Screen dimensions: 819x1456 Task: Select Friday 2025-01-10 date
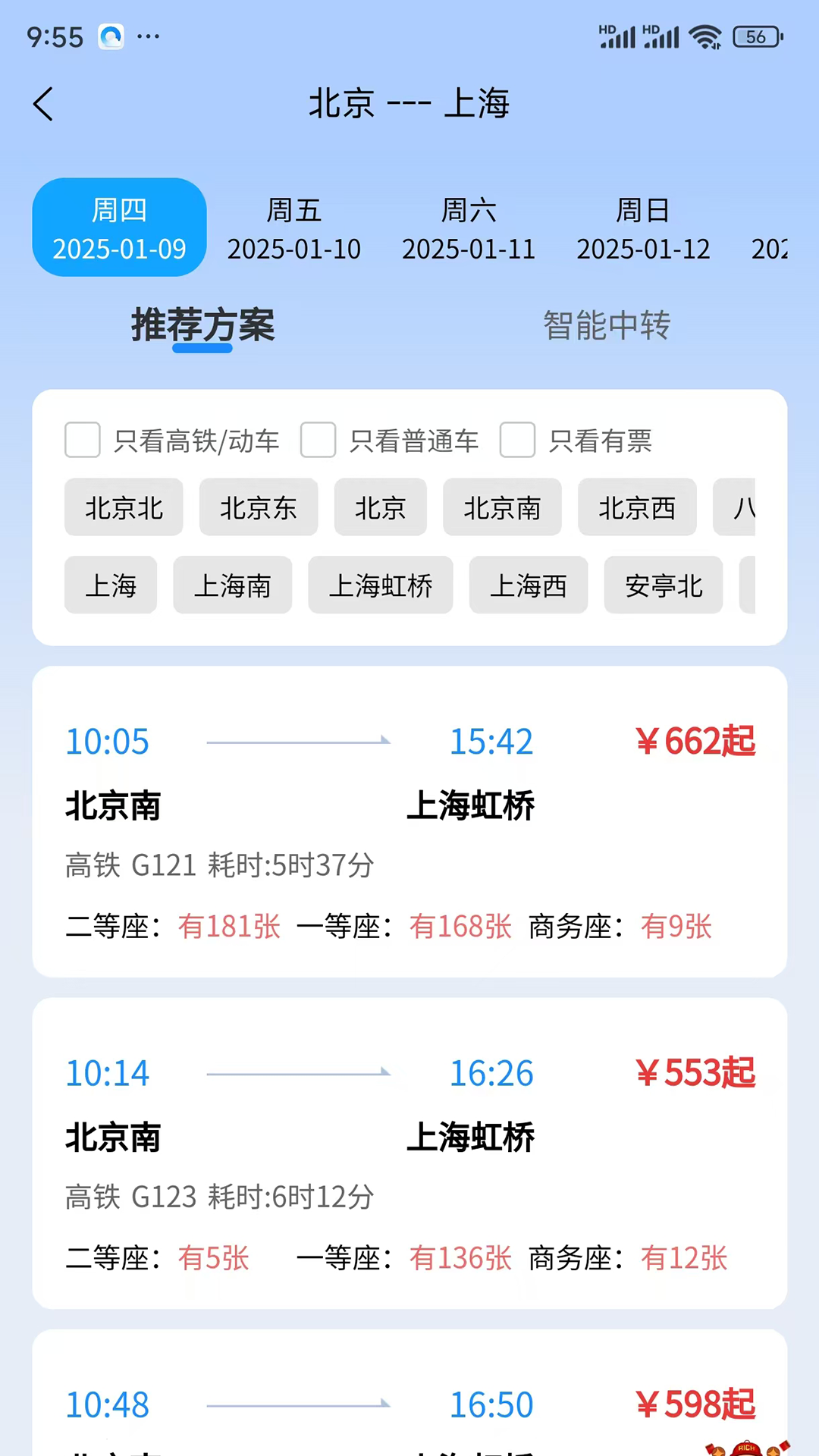point(293,228)
